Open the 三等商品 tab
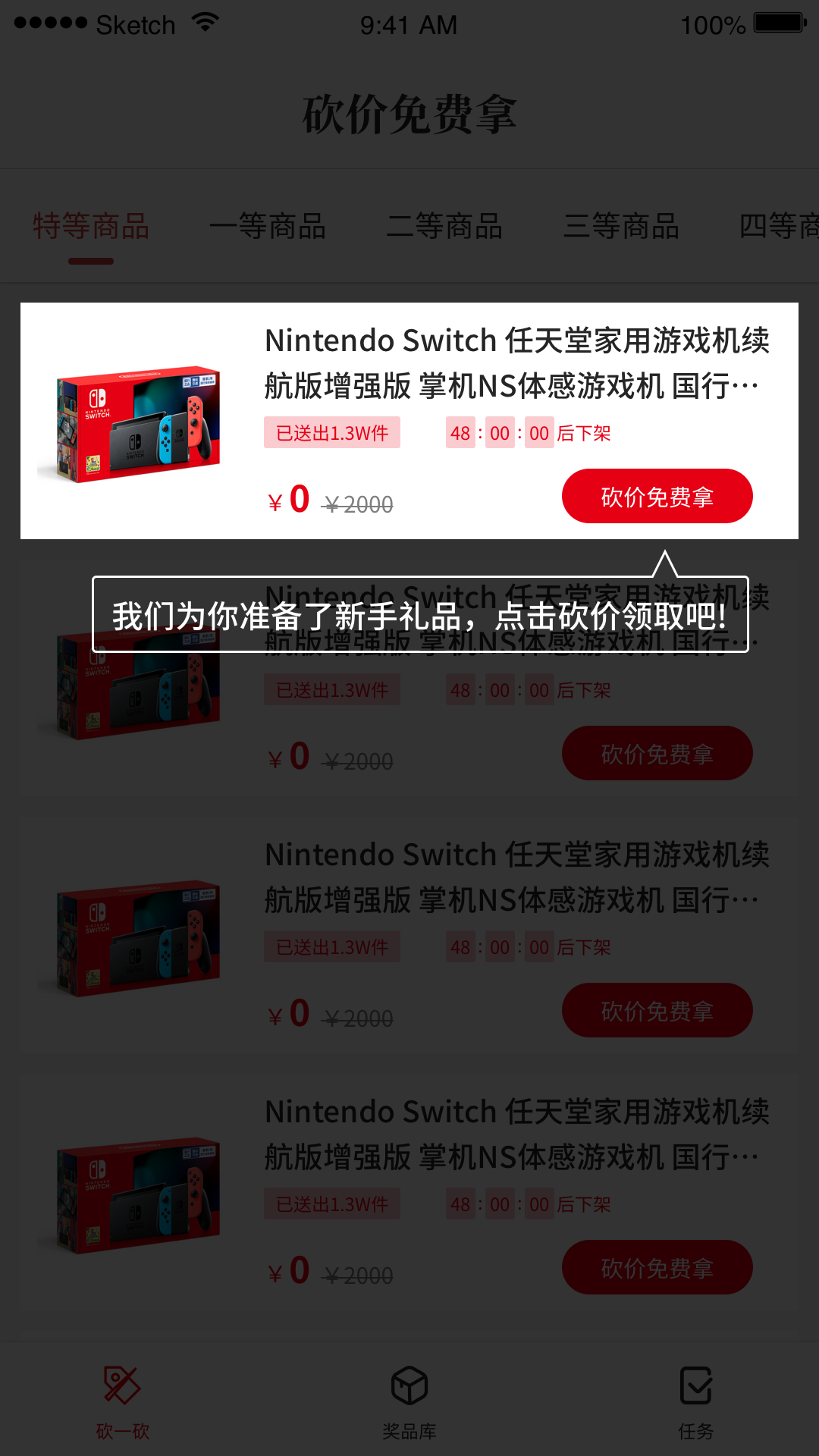The width and height of the screenshot is (819, 1456). tap(621, 226)
